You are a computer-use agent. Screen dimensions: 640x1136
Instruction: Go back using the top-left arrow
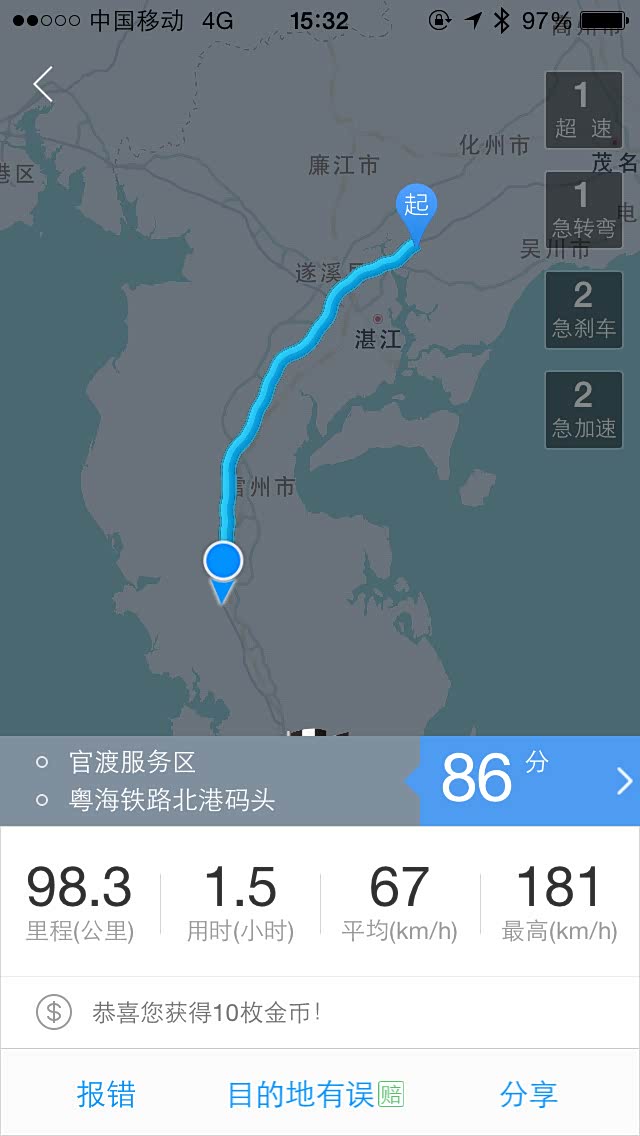pyautogui.click(x=43, y=86)
